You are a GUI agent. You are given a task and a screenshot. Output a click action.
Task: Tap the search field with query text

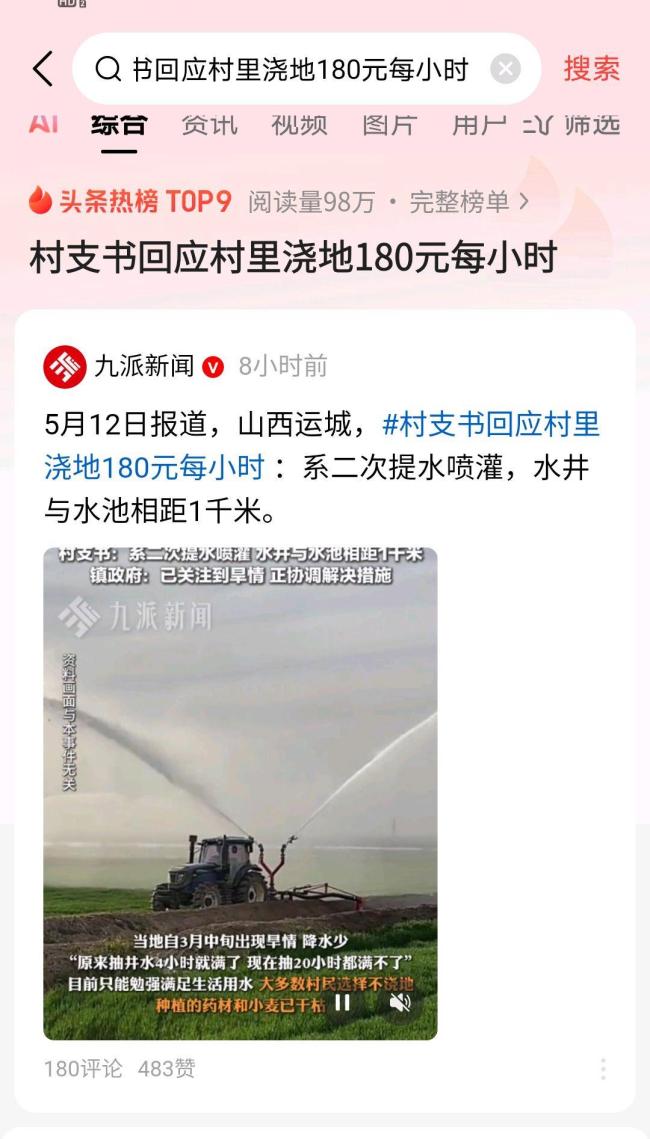pyautogui.click(x=300, y=69)
